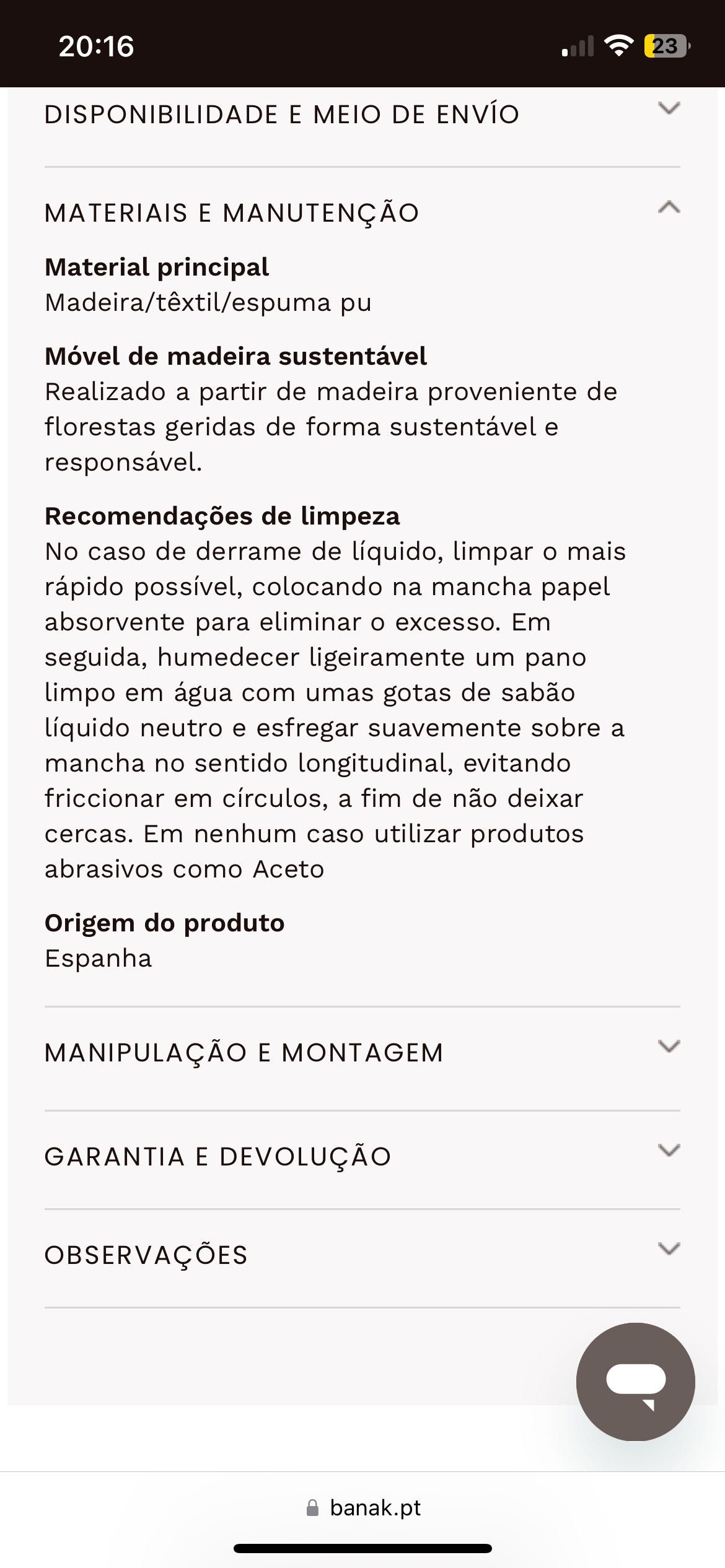This screenshot has height=1568, width=725.
Task: Open the chat support bubble
Action: (x=635, y=1382)
